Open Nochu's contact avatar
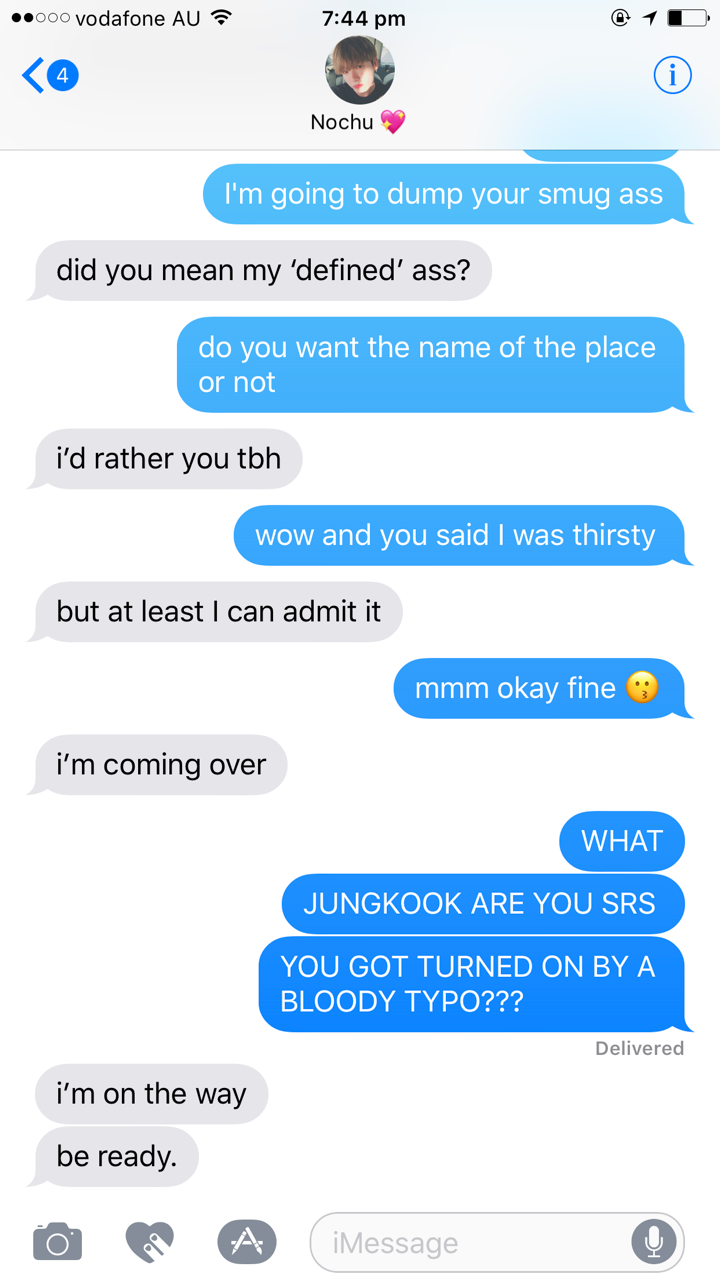 coord(360,70)
